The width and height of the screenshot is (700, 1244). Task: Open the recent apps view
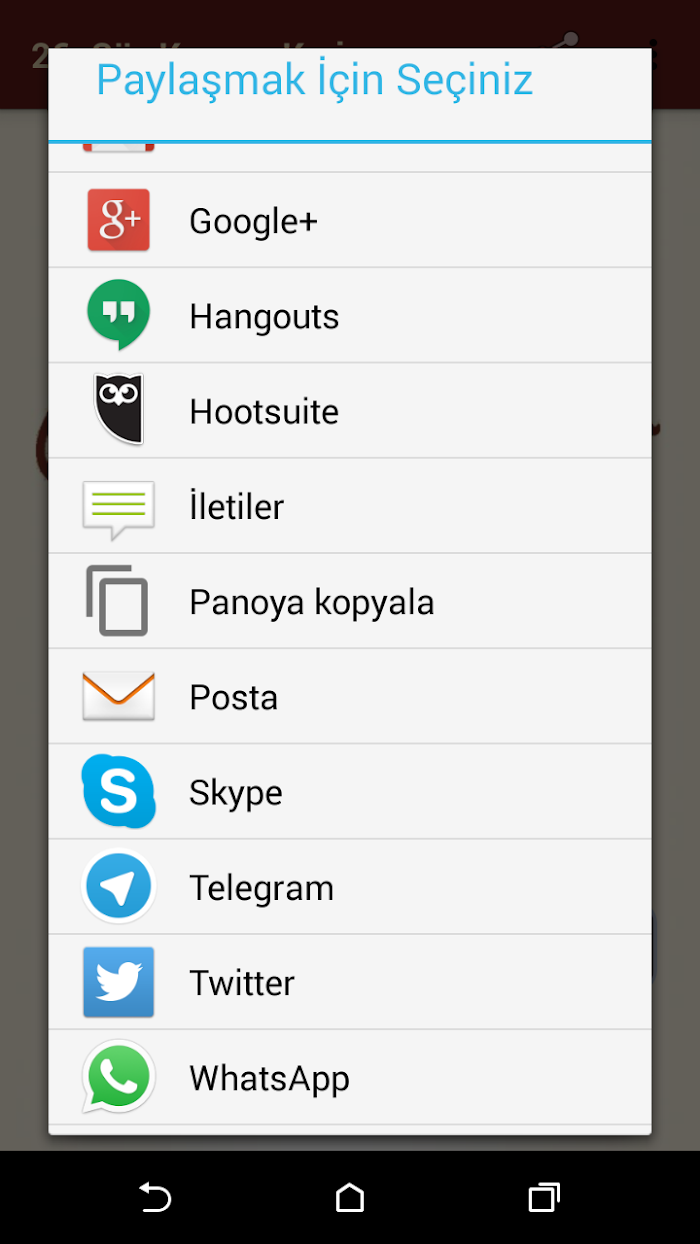coord(543,1197)
